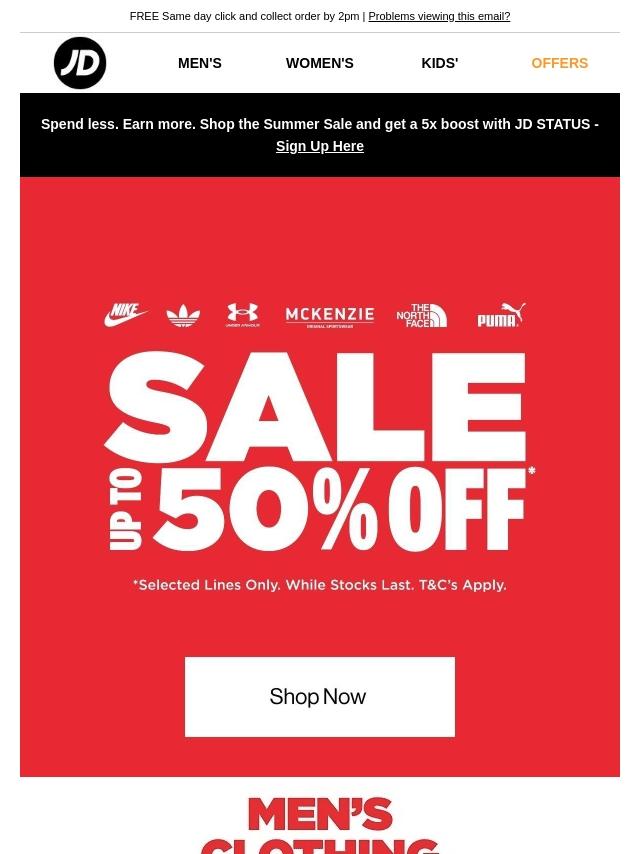The width and height of the screenshot is (640, 854).
Task: Open the KIDS' section
Action: pos(440,63)
